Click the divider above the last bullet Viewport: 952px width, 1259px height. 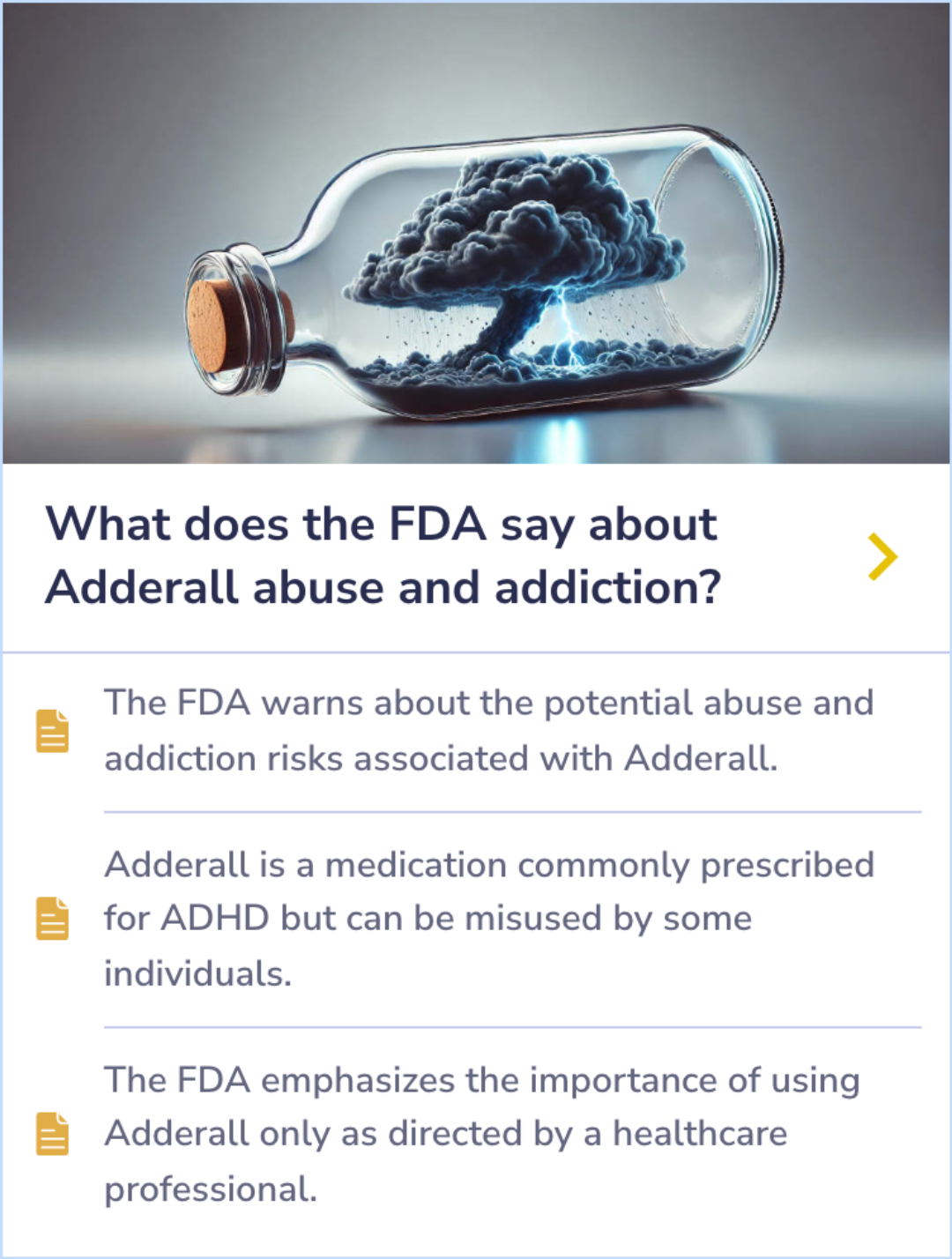[x=511, y=1025]
